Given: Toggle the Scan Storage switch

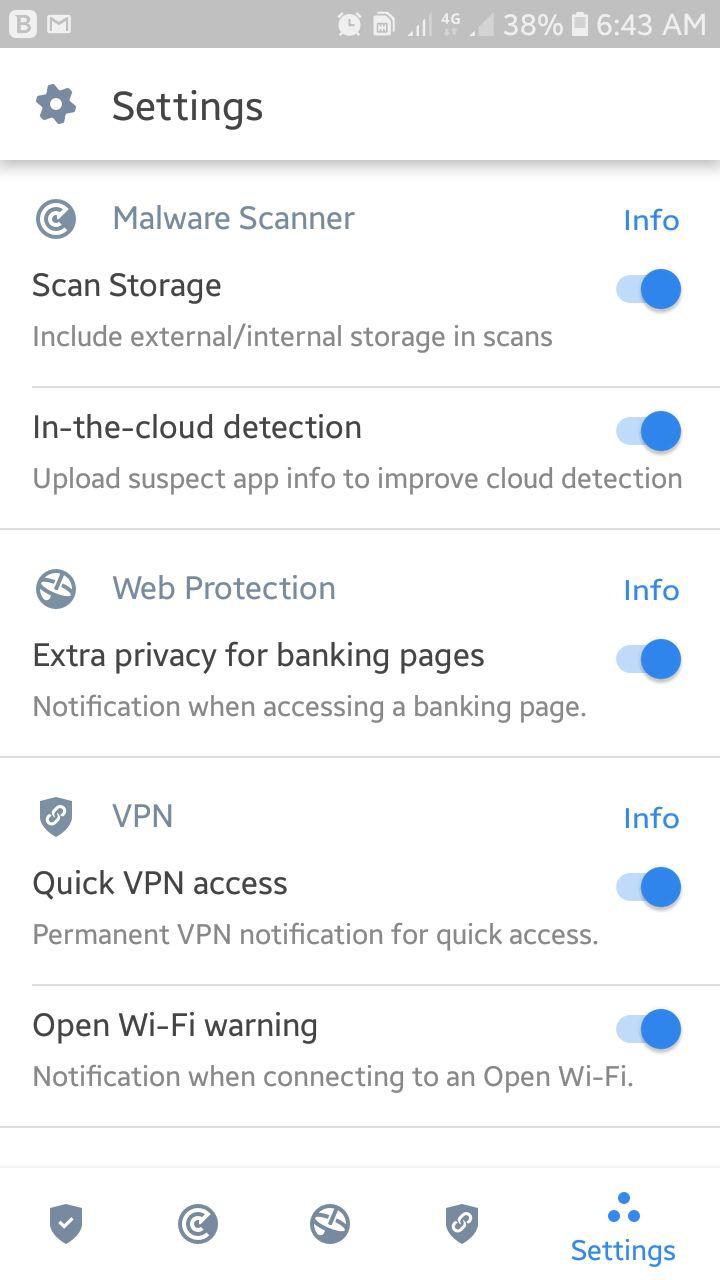Looking at the screenshot, I should click(648, 289).
